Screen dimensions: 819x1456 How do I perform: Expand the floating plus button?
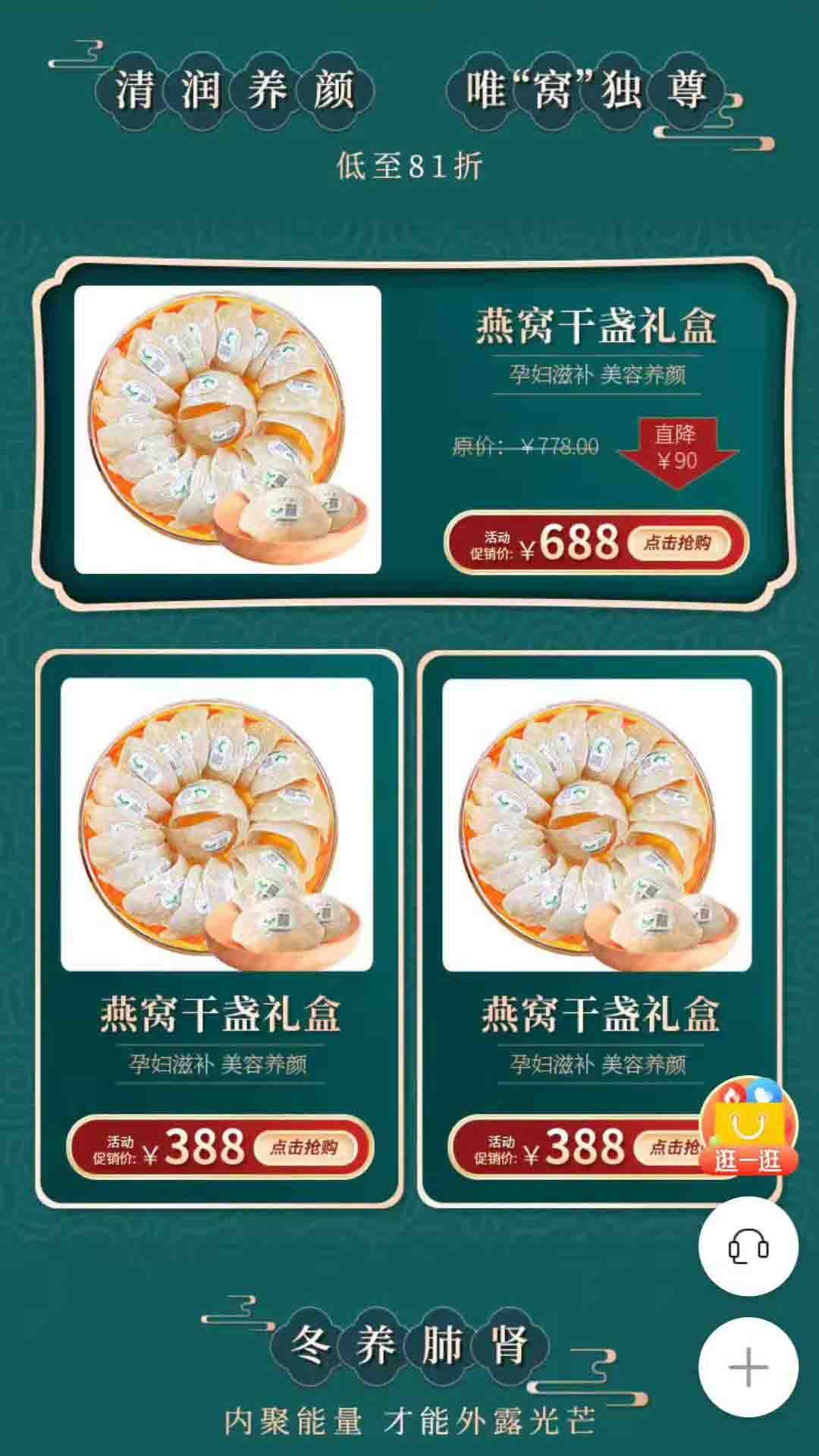click(x=748, y=1367)
